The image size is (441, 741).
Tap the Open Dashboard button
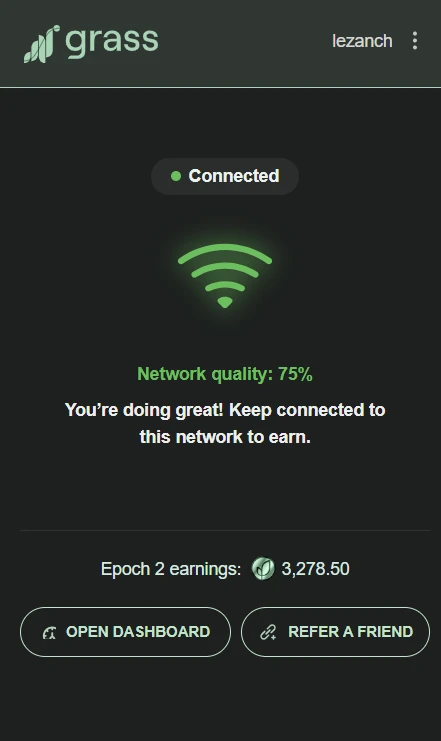pyautogui.click(x=125, y=632)
